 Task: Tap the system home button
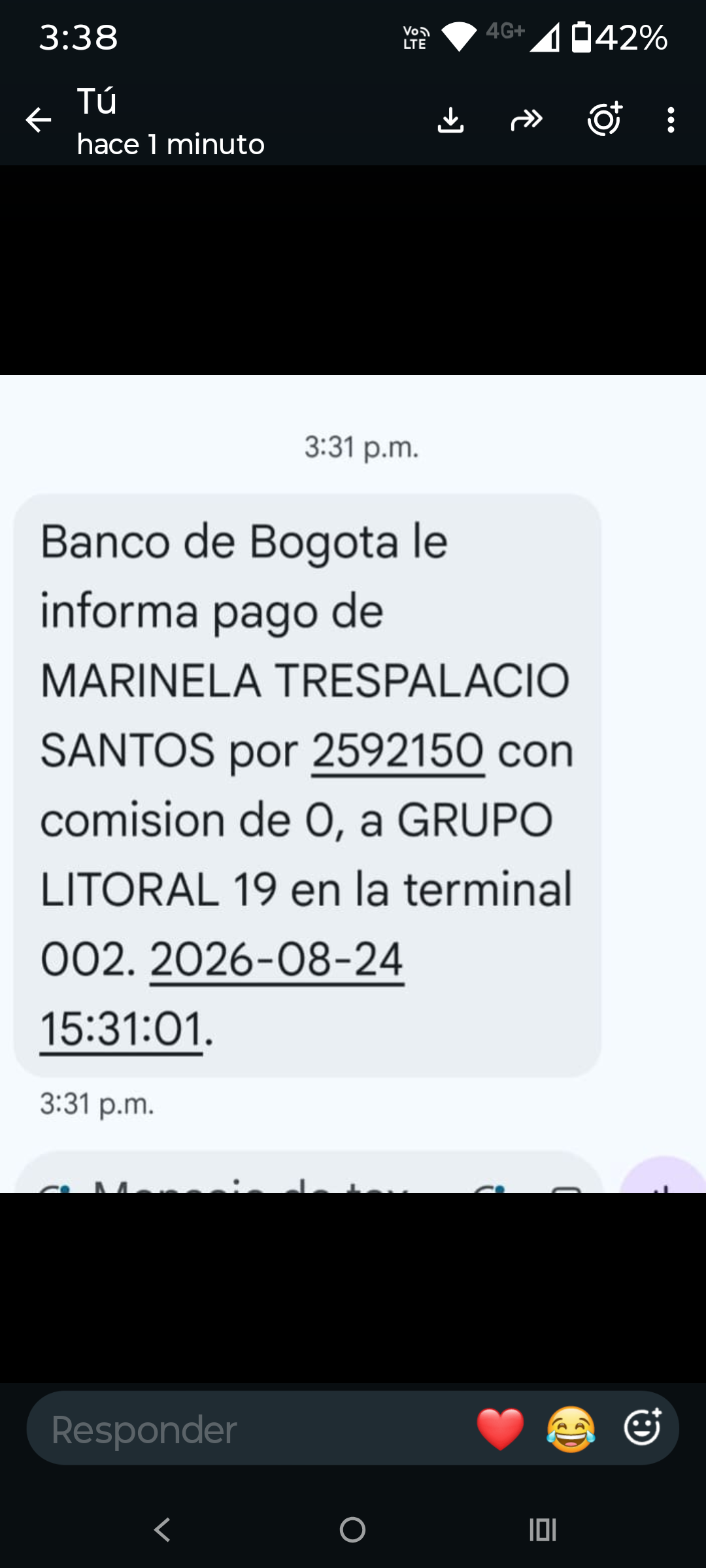pos(352,1529)
